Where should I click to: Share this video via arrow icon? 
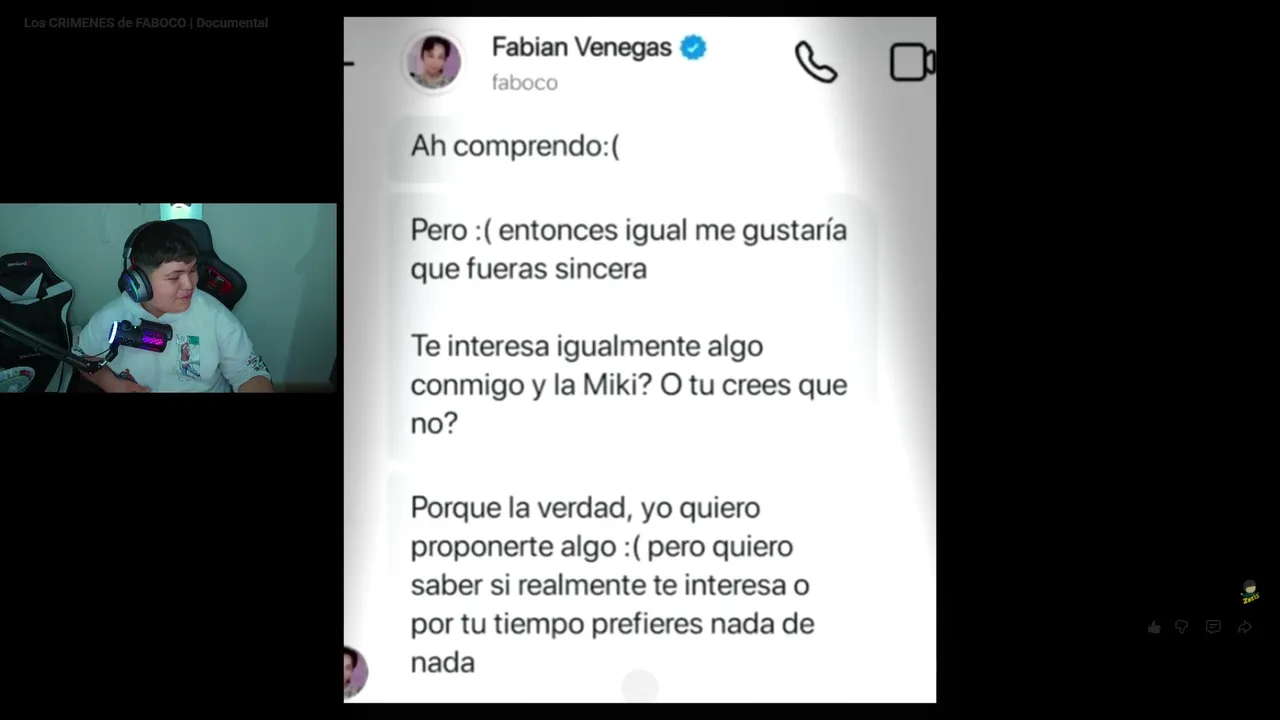coord(1245,627)
